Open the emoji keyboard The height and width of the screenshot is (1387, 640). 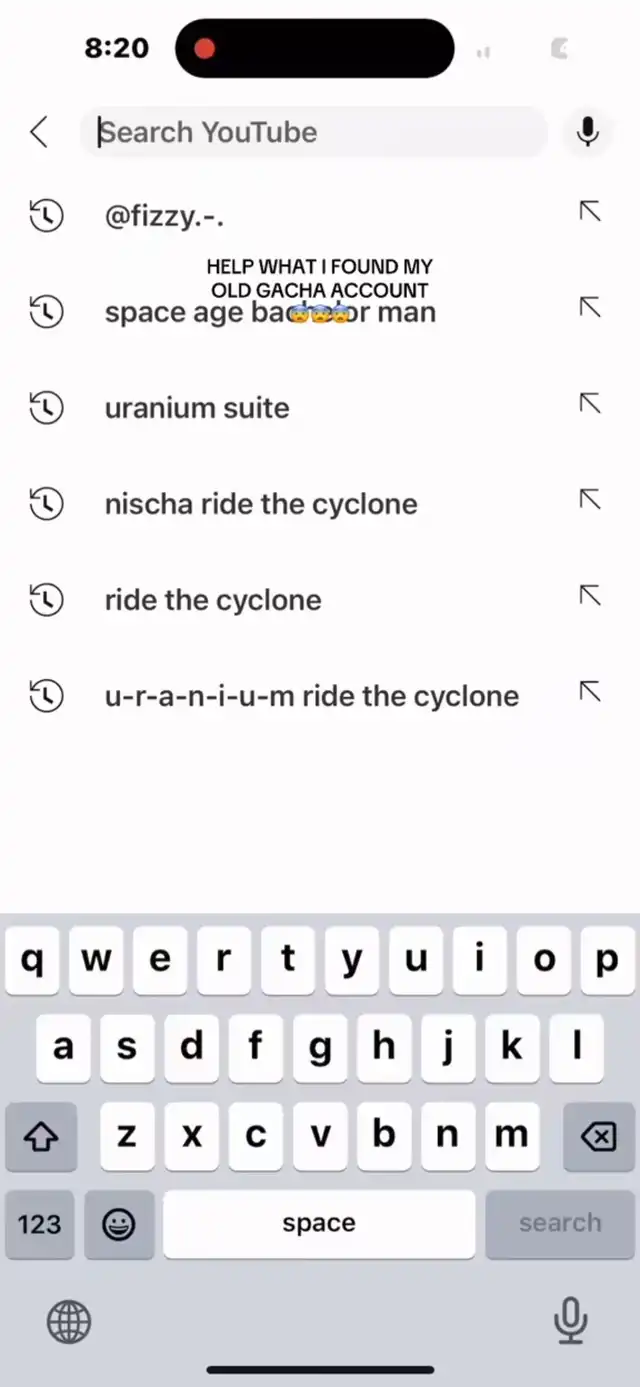[119, 1224]
